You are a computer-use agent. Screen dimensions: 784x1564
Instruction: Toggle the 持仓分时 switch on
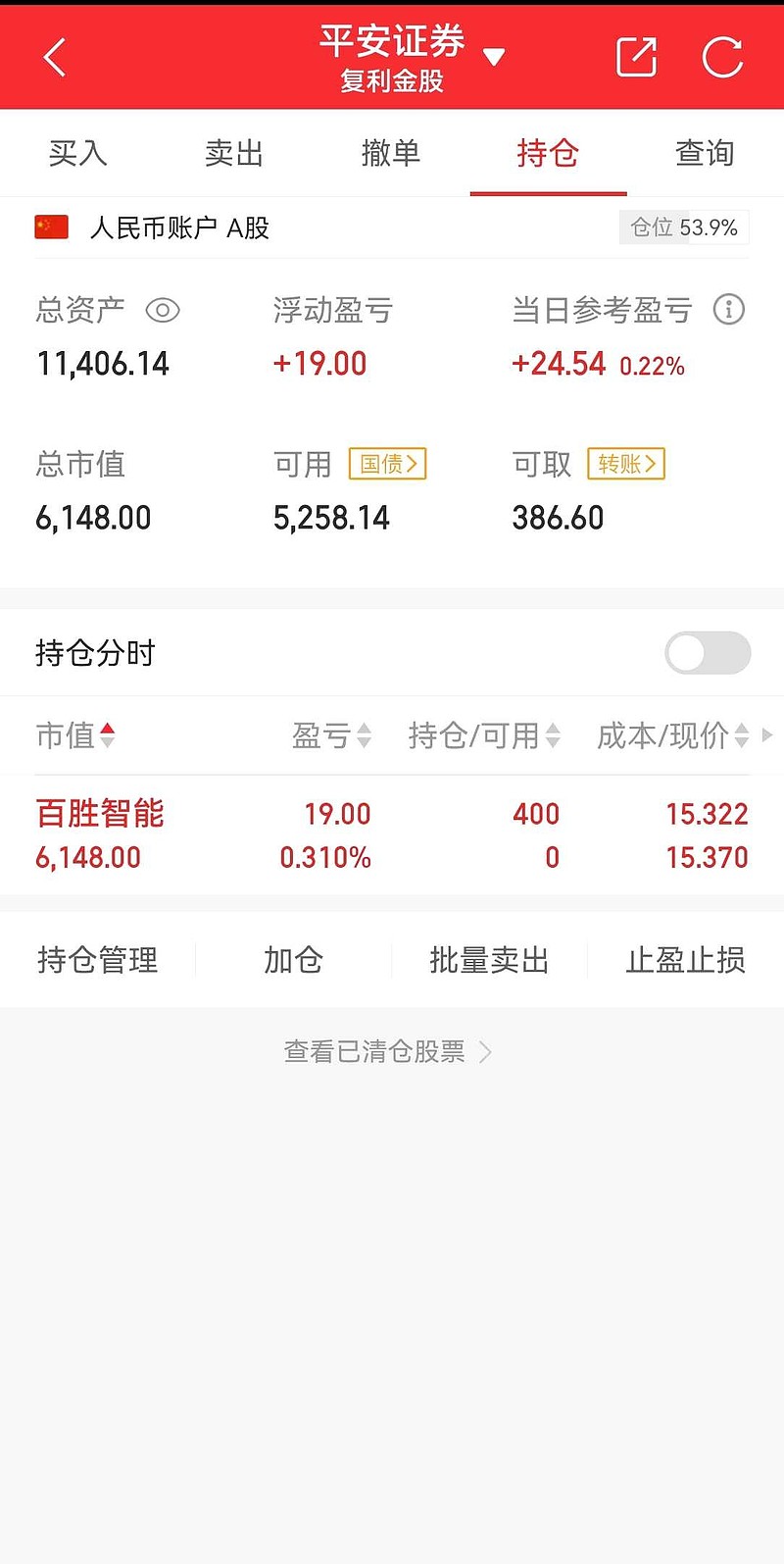click(x=707, y=652)
